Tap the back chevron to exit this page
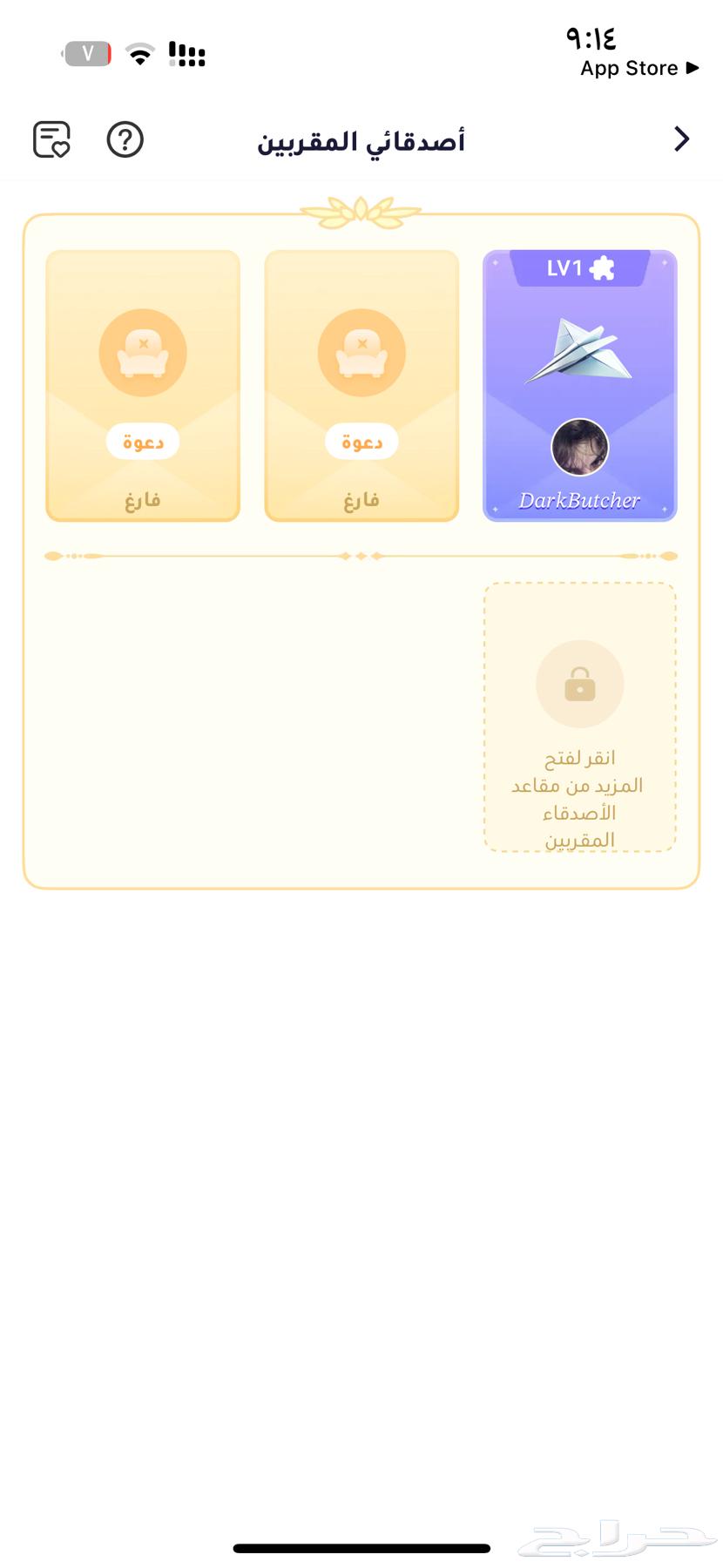 tap(683, 139)
